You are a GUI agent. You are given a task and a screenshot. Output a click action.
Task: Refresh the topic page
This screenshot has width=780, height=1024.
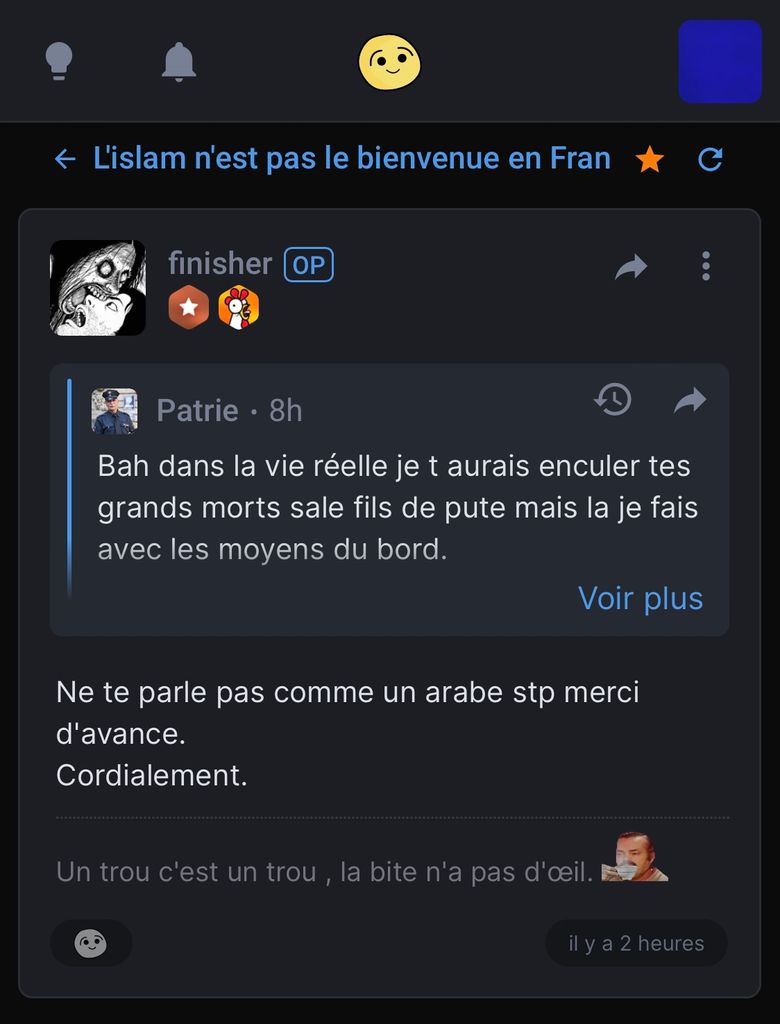710,159
